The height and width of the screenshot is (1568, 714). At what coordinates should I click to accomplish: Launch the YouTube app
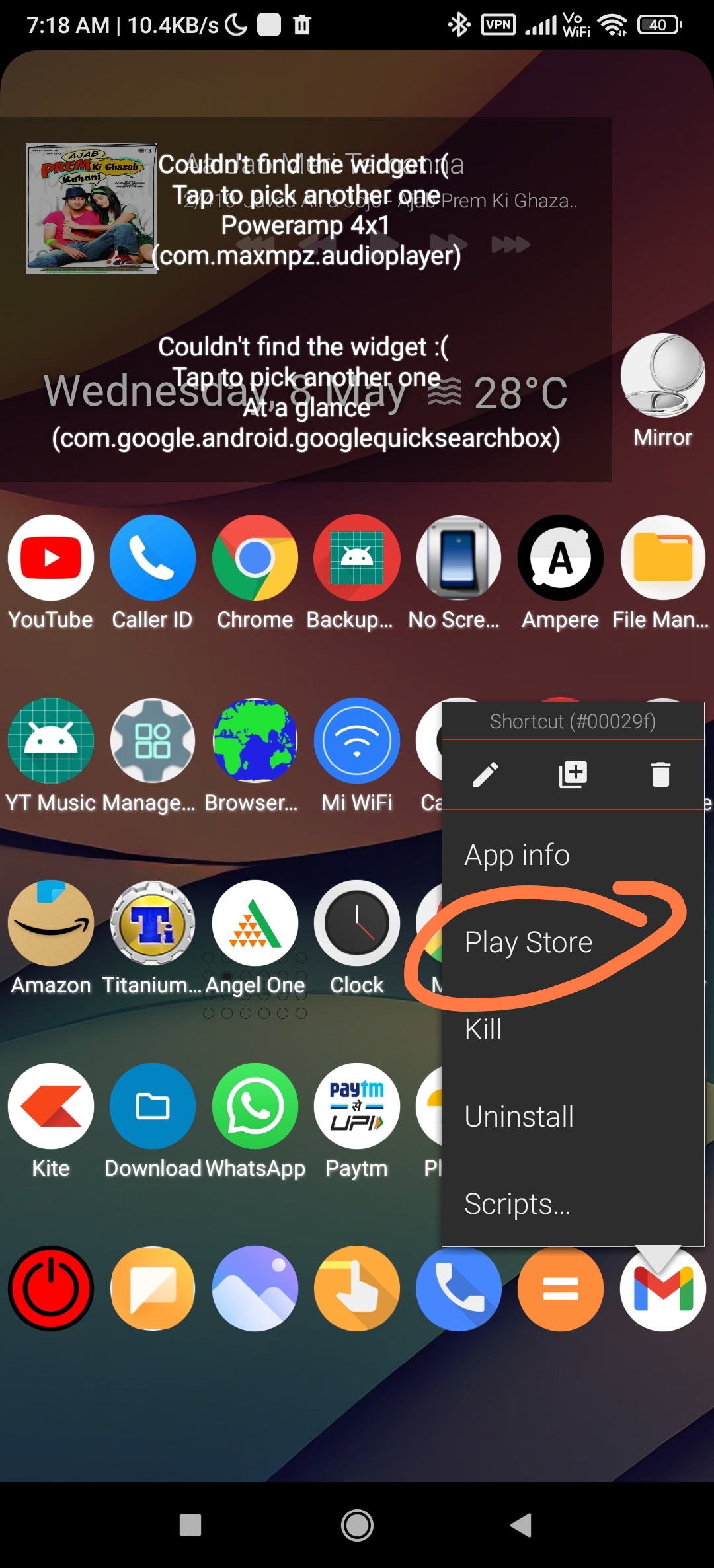pos(51,558)
